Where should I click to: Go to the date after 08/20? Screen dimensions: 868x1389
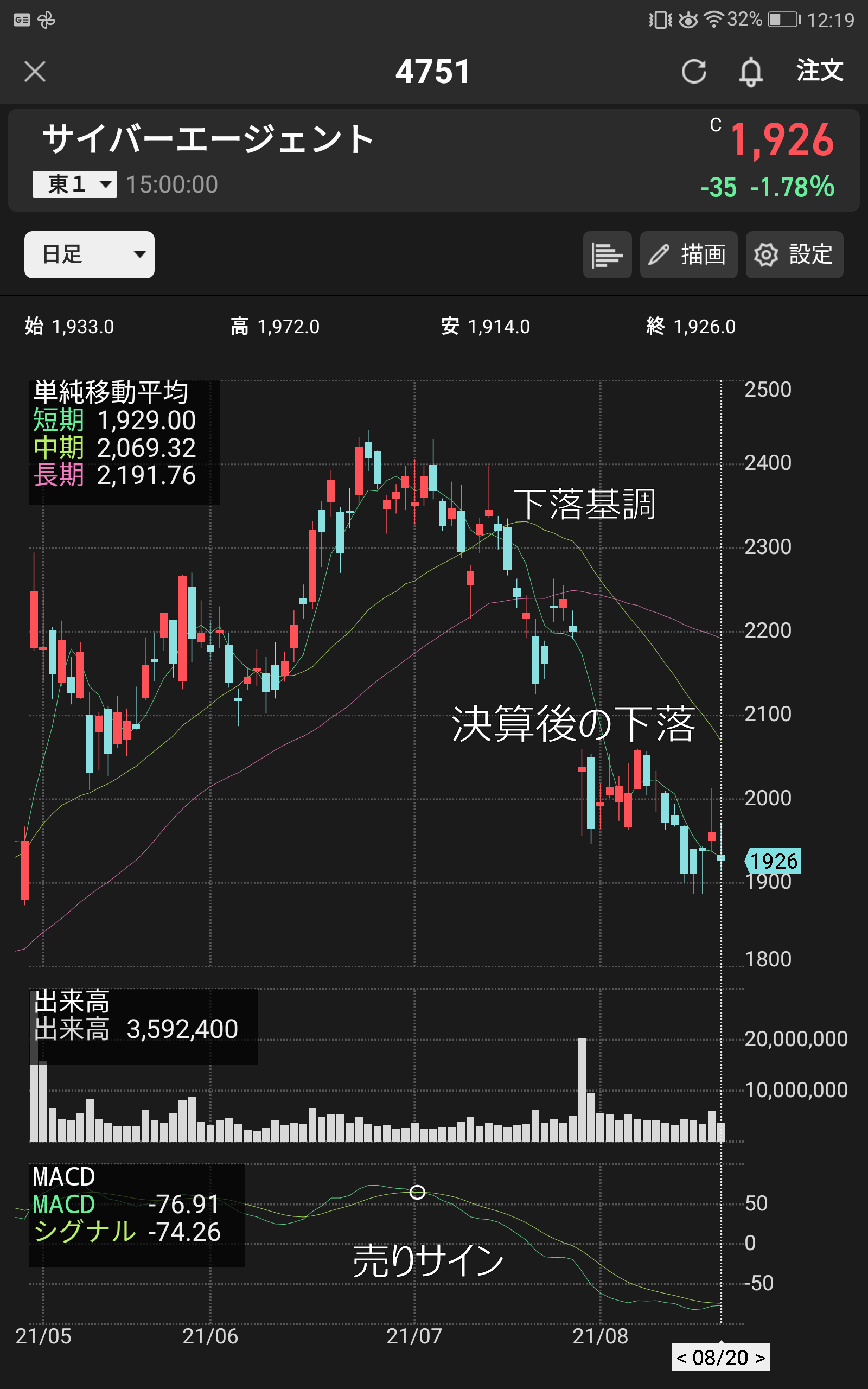(760, 1358)
